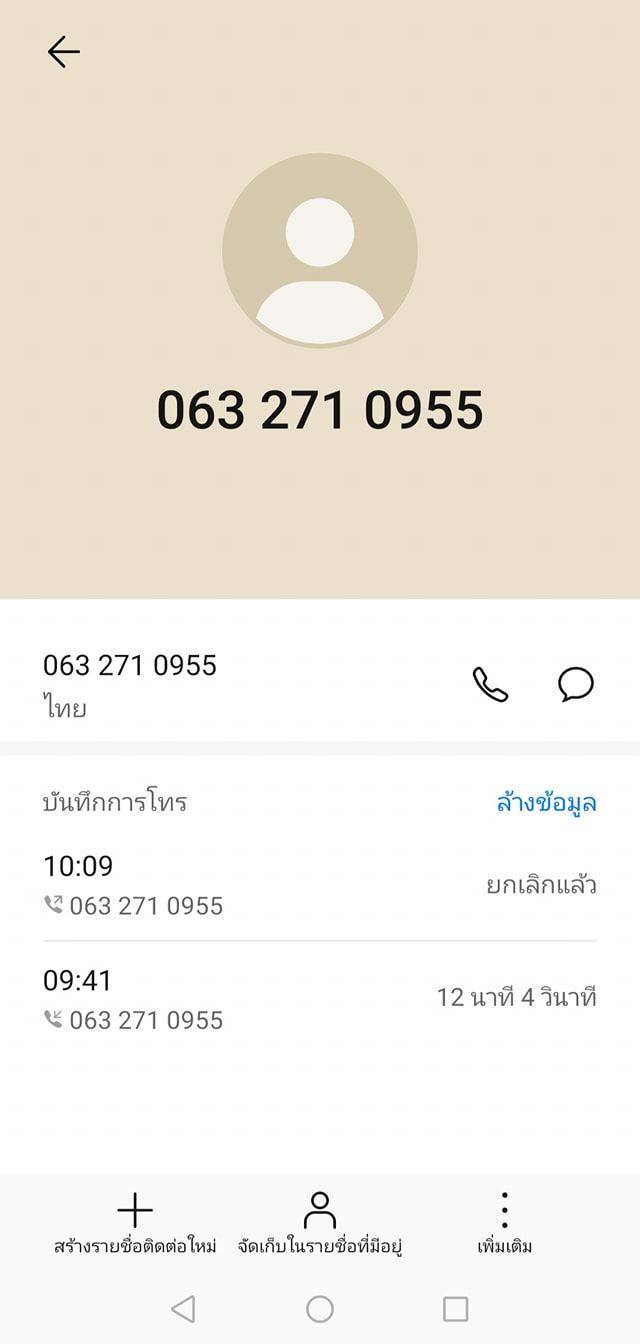Tap สร้างรายชื่อติดต่อใหม่ to create contact
640x1344 pixels.
(135, 1222)
